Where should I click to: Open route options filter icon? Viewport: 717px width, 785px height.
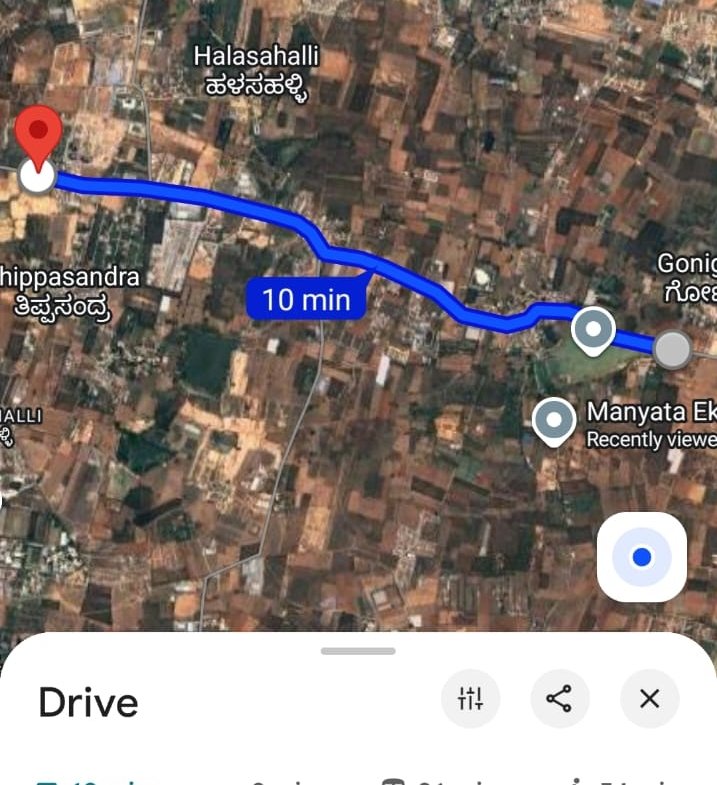pos(470,698)
